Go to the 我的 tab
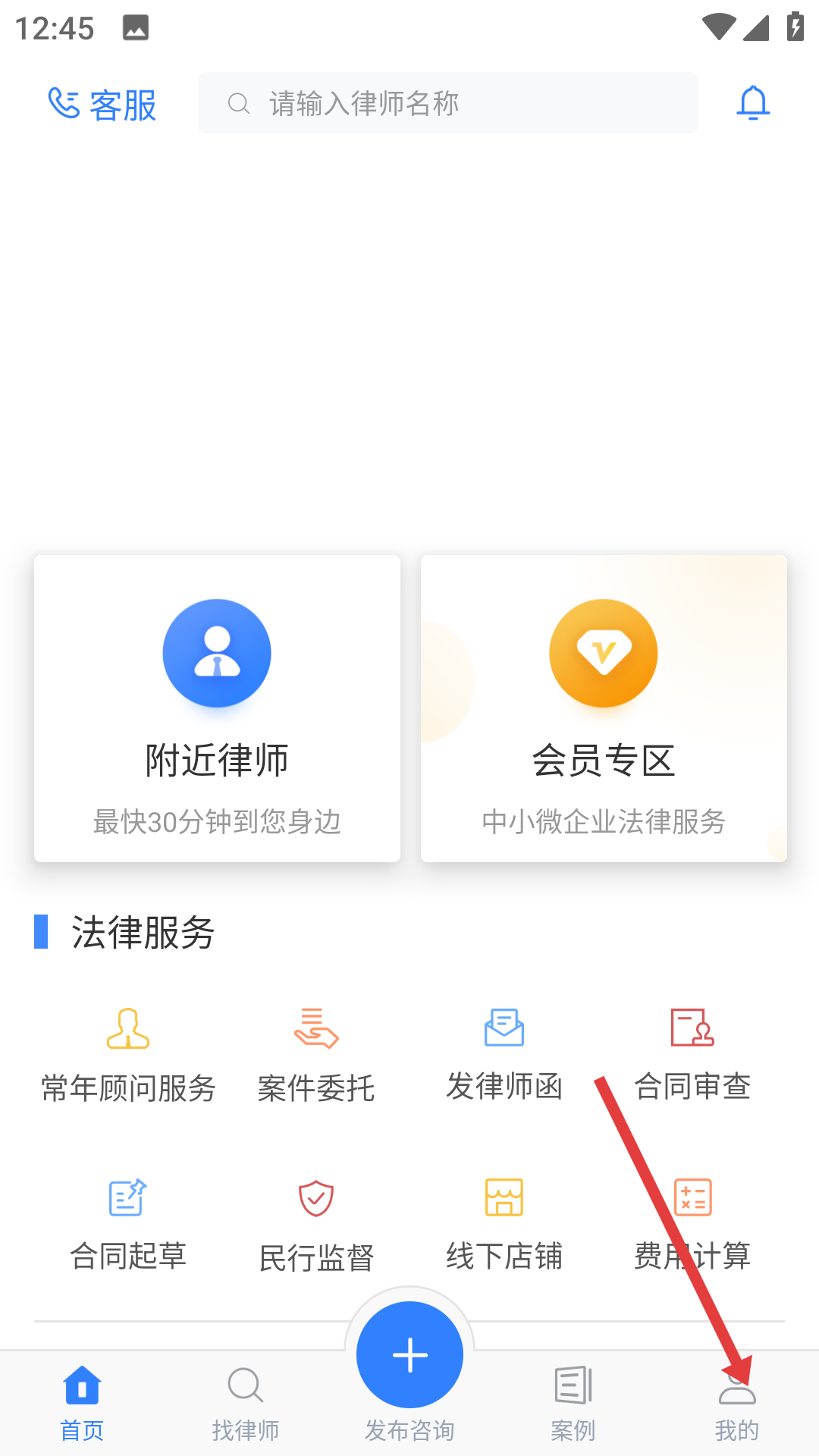This screenshot has width=819, height=1456. tap(737, 1404)
